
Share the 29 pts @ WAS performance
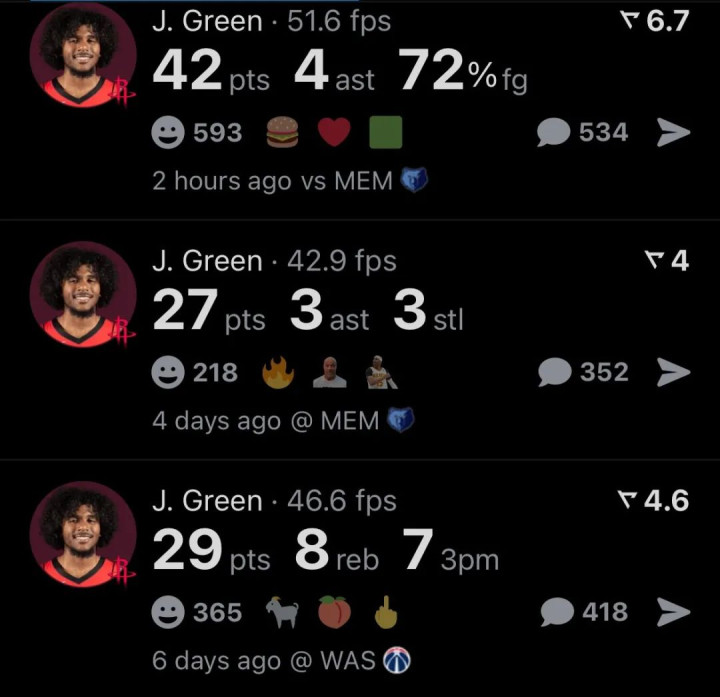(x=673, y=611)
